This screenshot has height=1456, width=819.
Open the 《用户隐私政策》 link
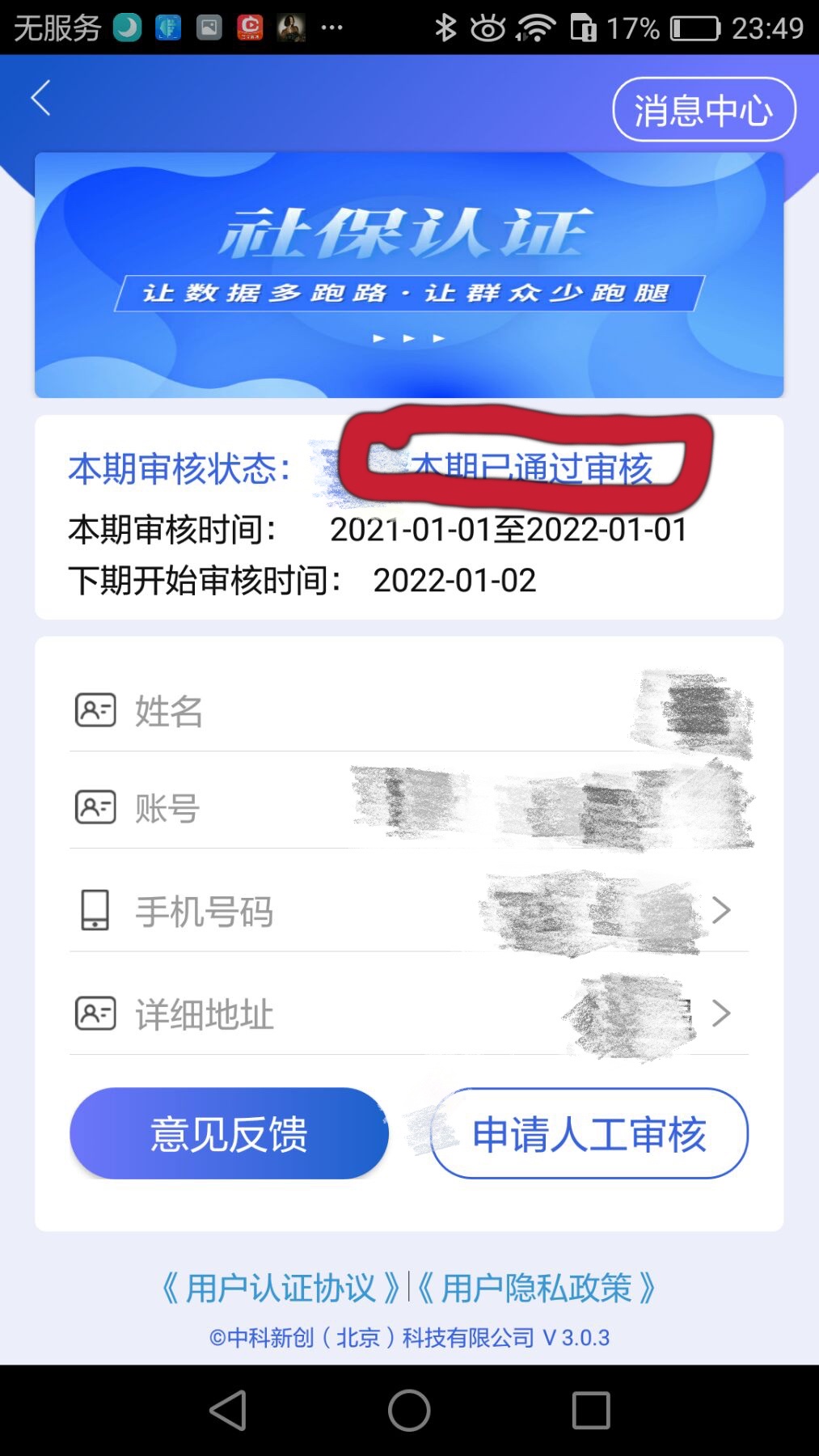coord(536,1288)
